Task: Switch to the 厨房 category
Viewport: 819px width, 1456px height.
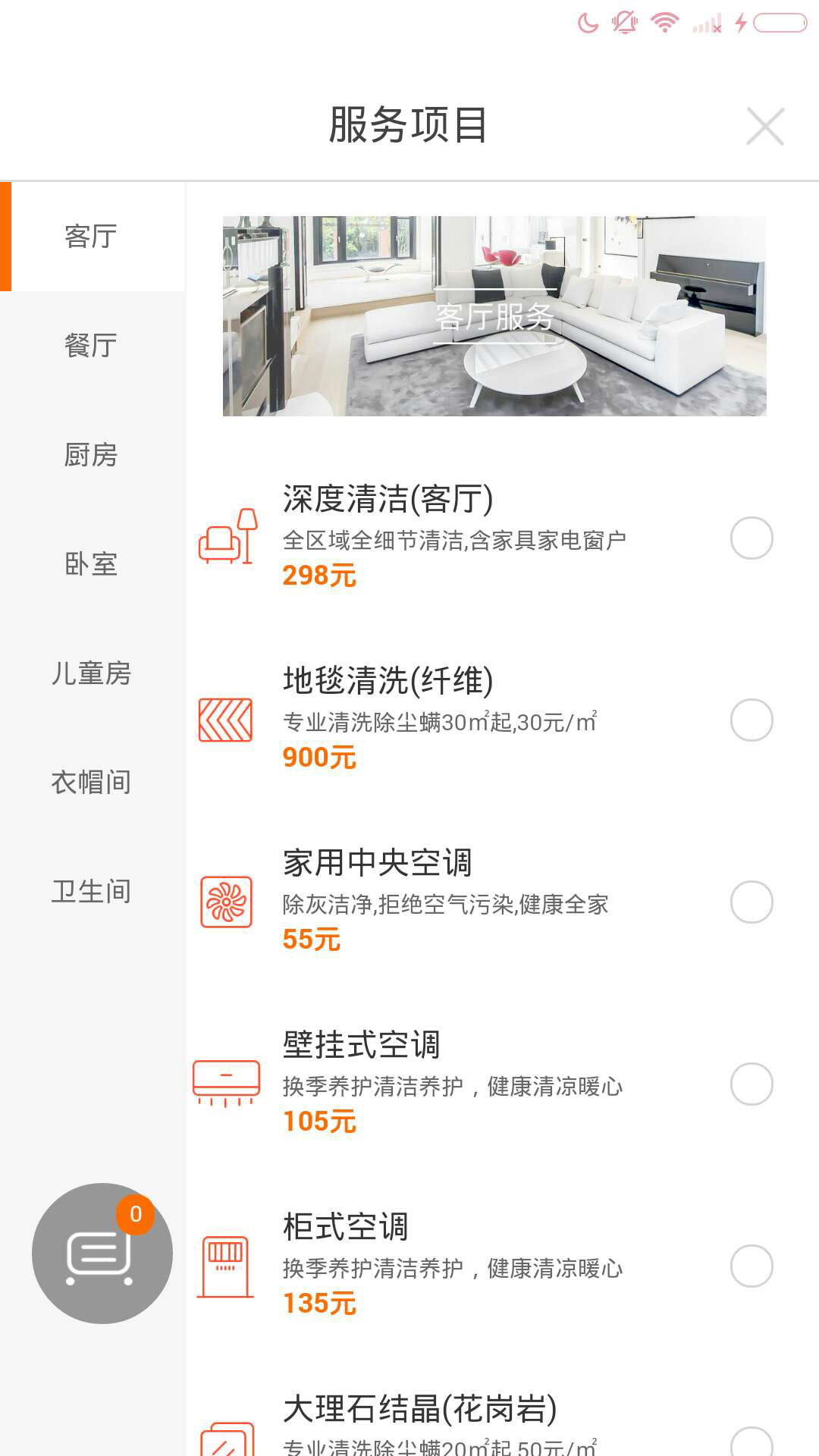Action: [91, 455]
